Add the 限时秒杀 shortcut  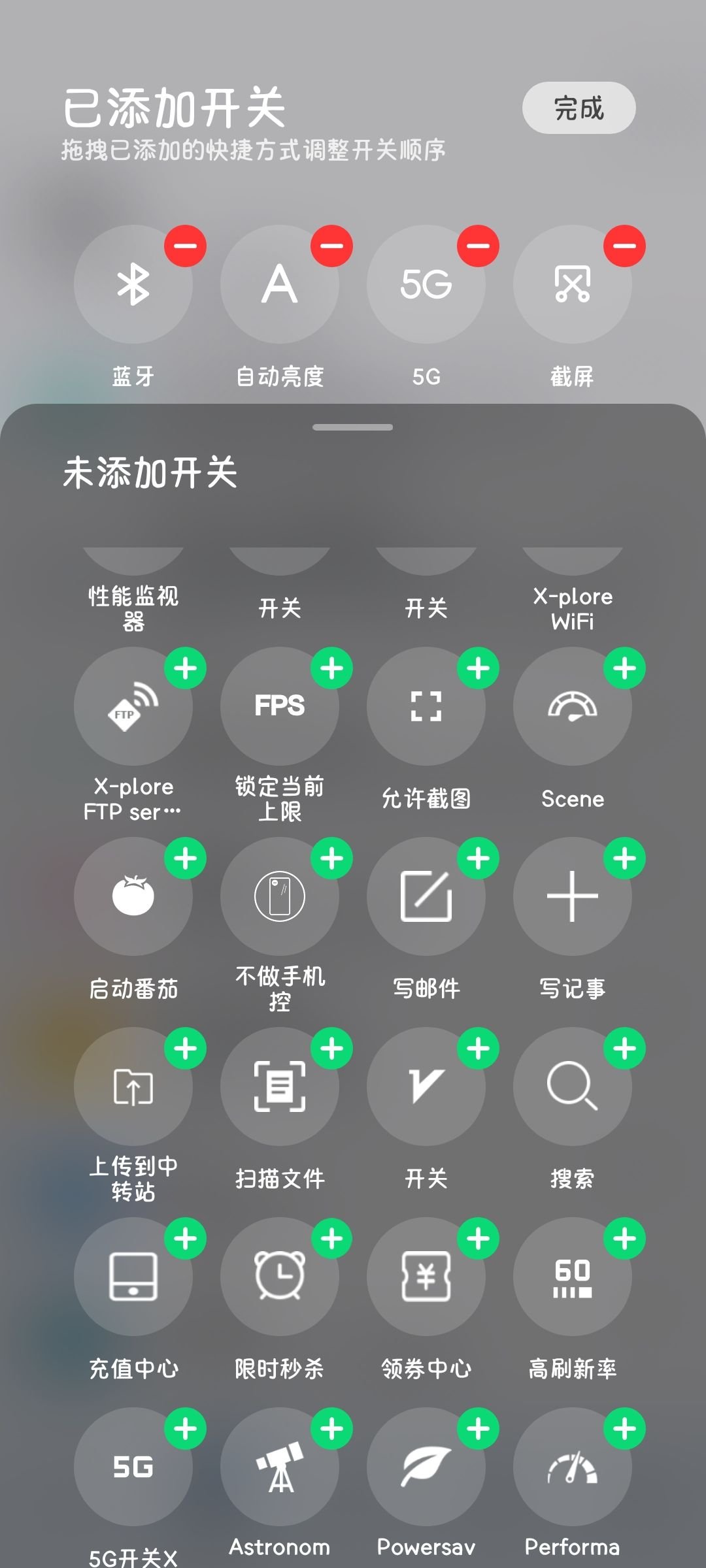point(332,1239)
